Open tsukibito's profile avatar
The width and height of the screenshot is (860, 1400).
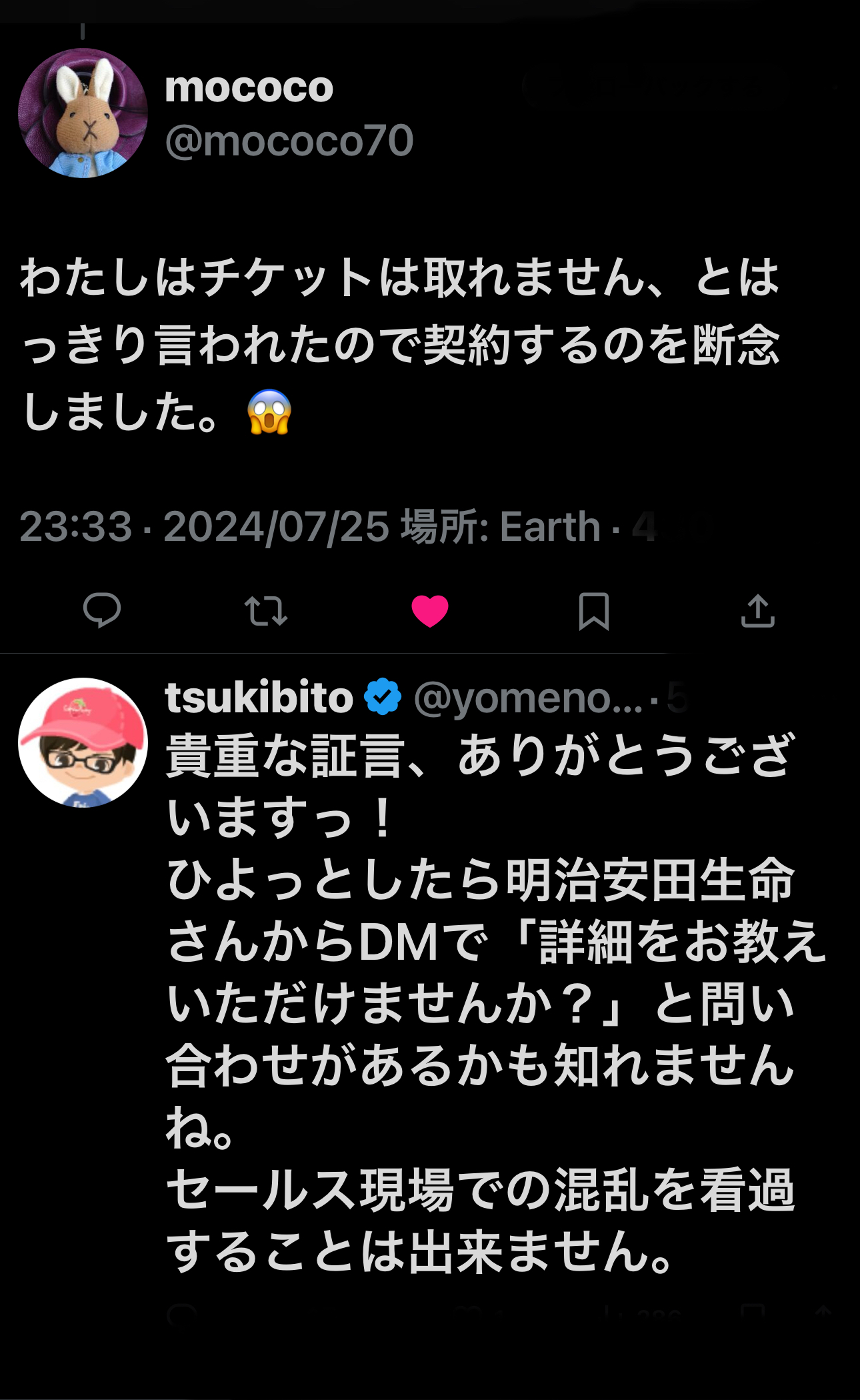83,742
